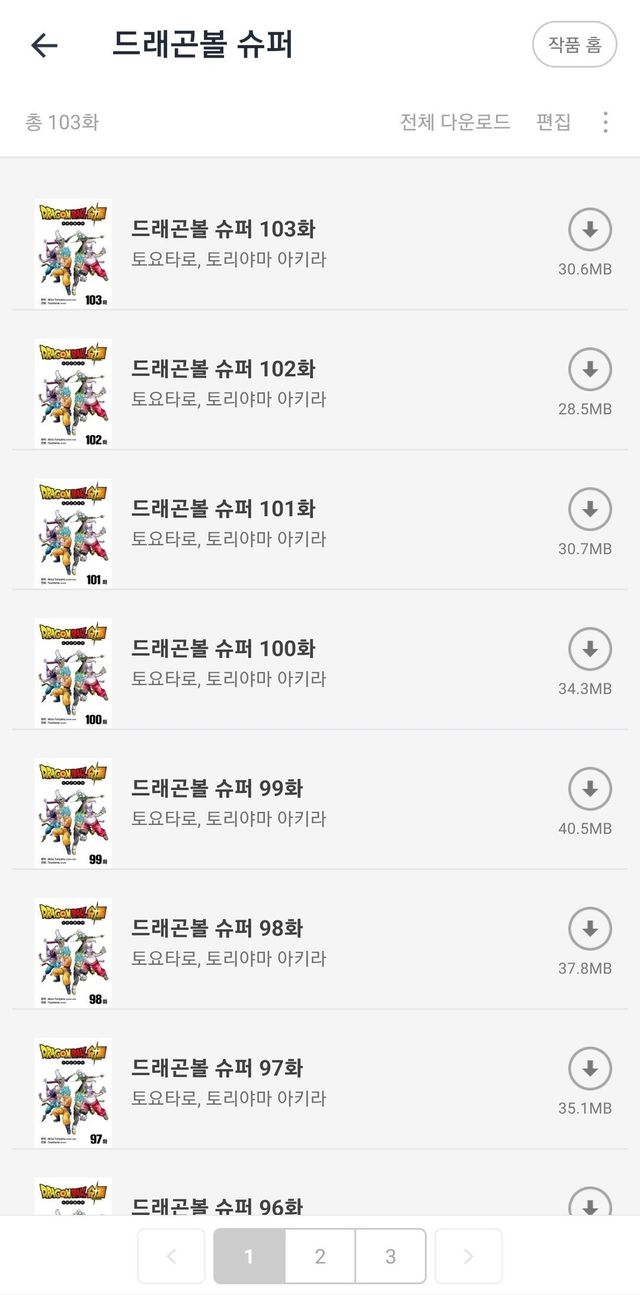This screenshot has width=640, height=1295.
Task: Go back using the arrow icon
Action: coord(45,45)
